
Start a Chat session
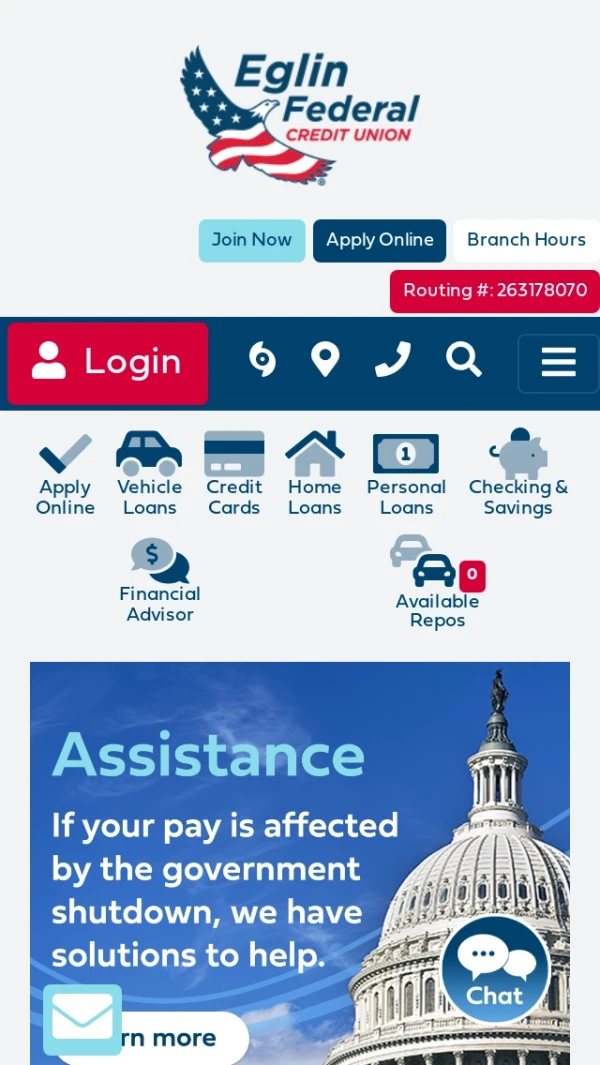[x=495, y=968]
